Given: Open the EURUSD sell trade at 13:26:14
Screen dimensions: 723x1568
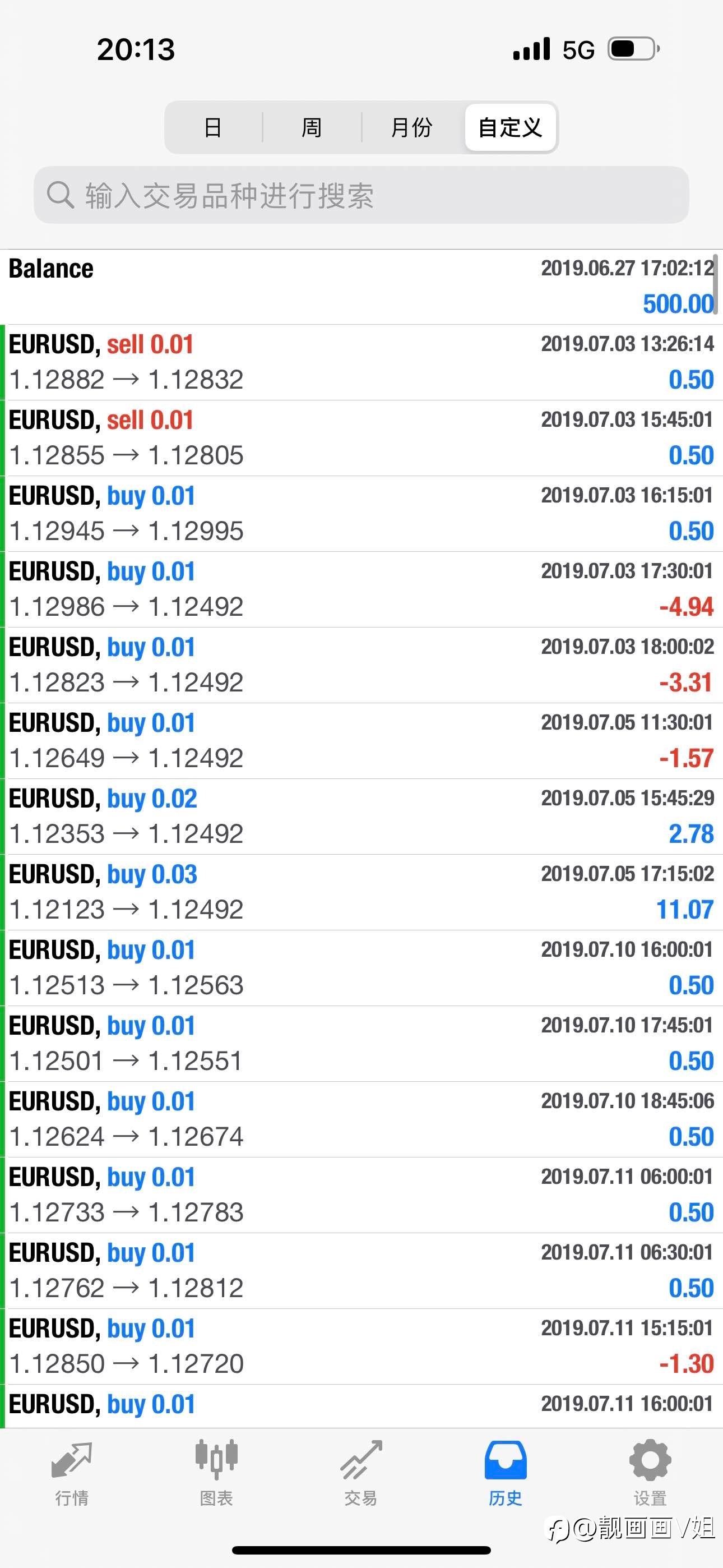Looking at the screenshot, I should coord(361,362).
